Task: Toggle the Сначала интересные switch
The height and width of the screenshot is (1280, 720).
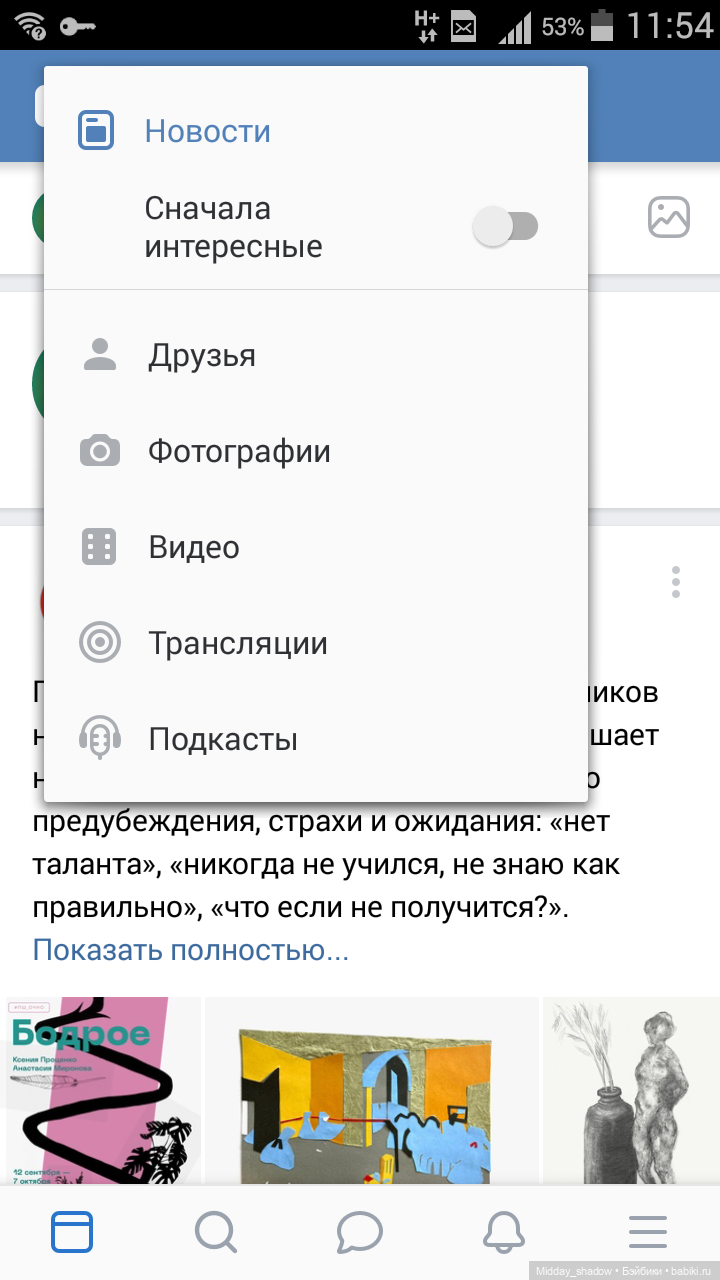Action: click(506, 227)
